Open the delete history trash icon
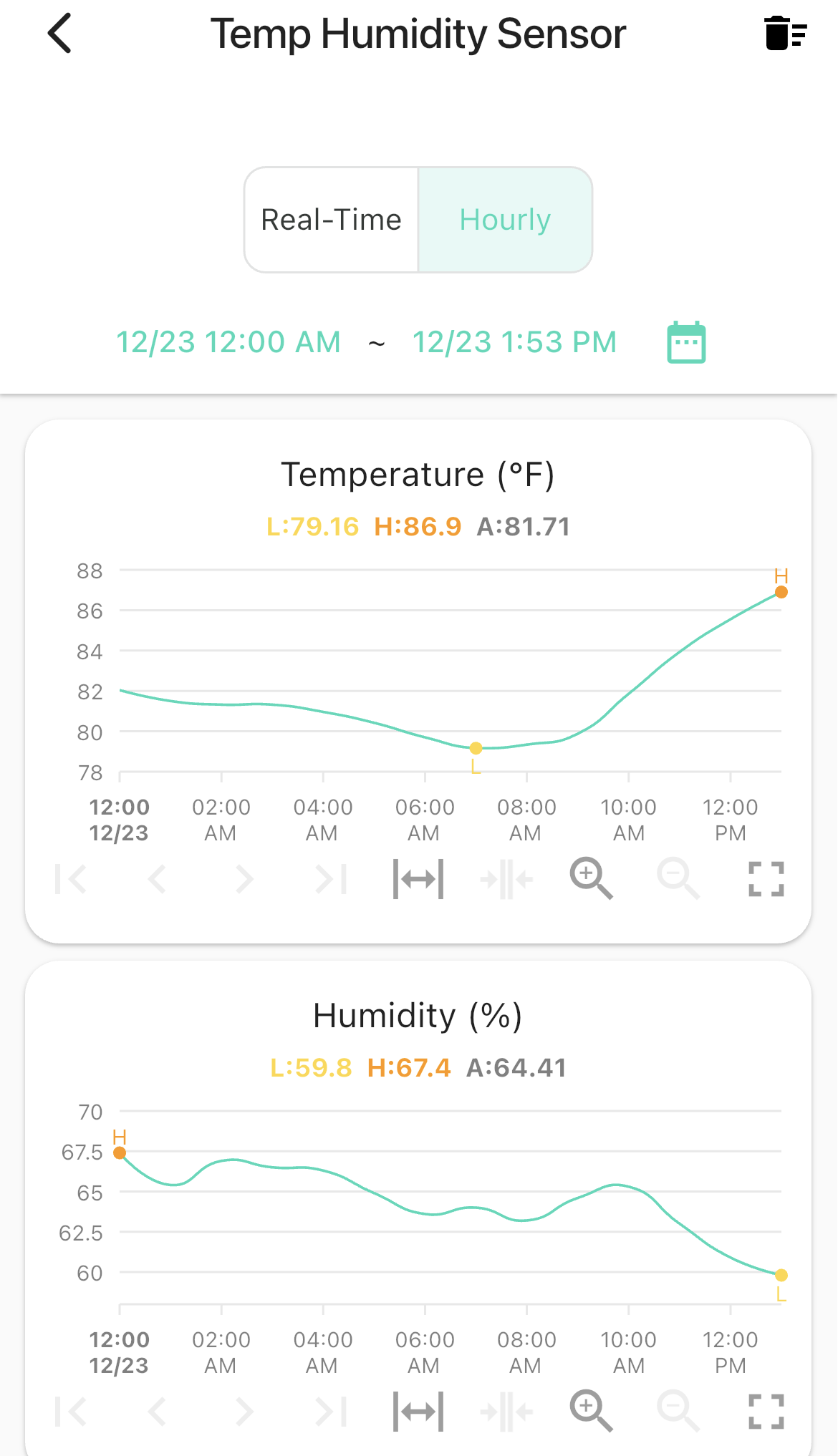 pos(786,34)
